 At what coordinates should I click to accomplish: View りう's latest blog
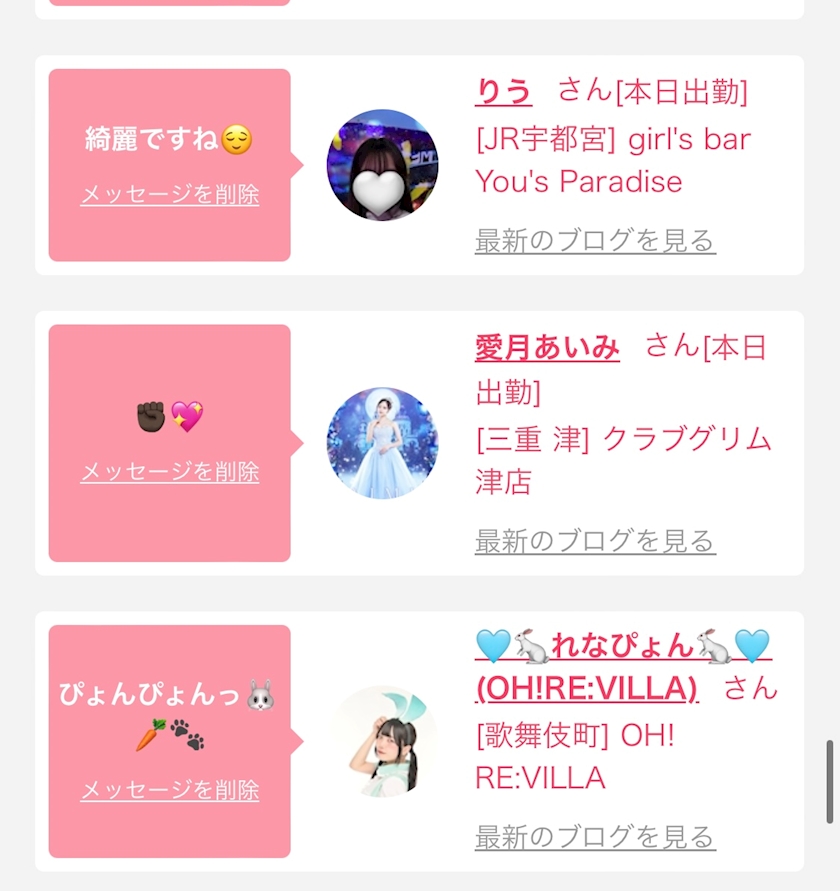click(595, 240)
